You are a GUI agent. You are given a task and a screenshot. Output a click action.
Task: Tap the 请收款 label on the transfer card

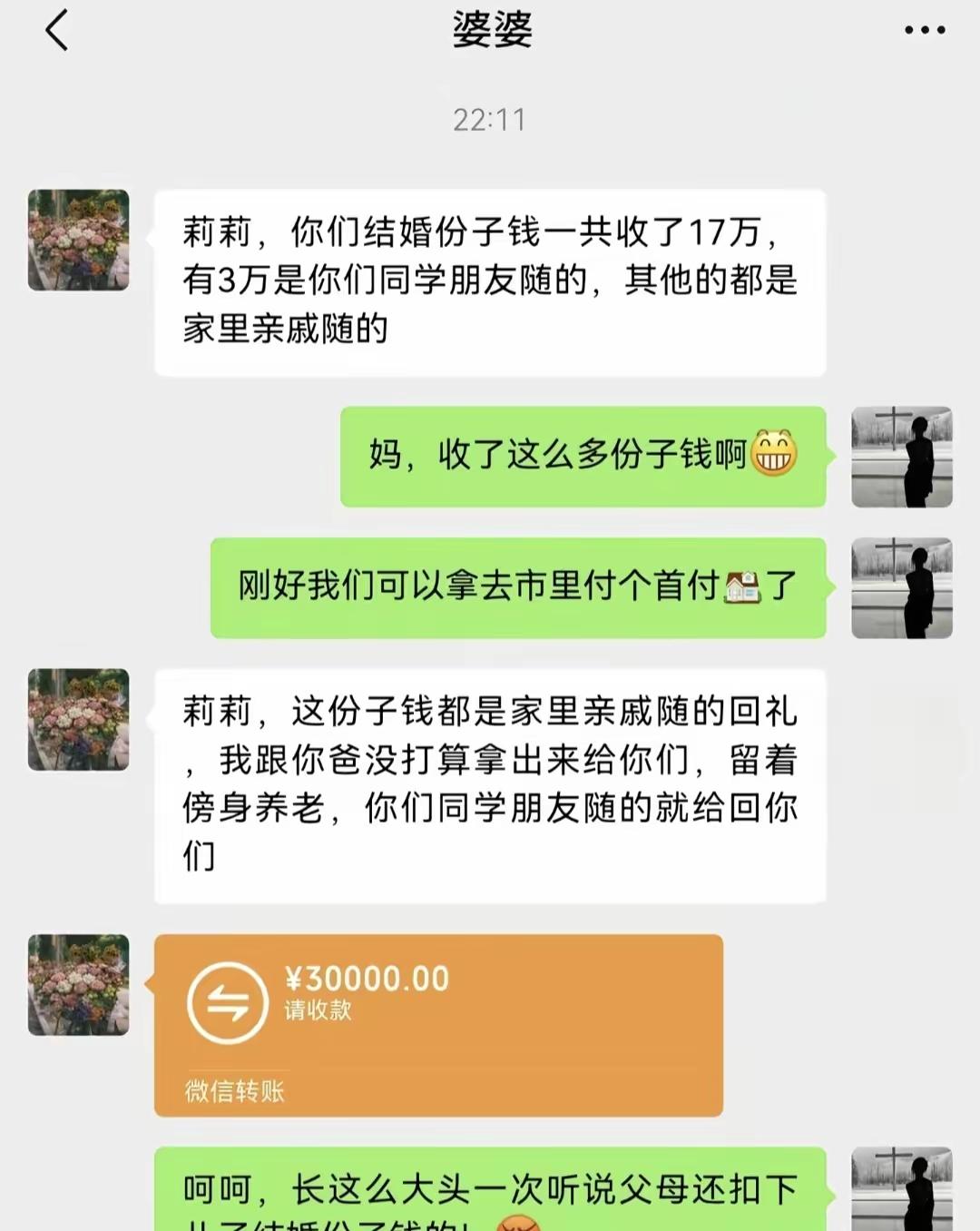click(x=318, y=1010)
